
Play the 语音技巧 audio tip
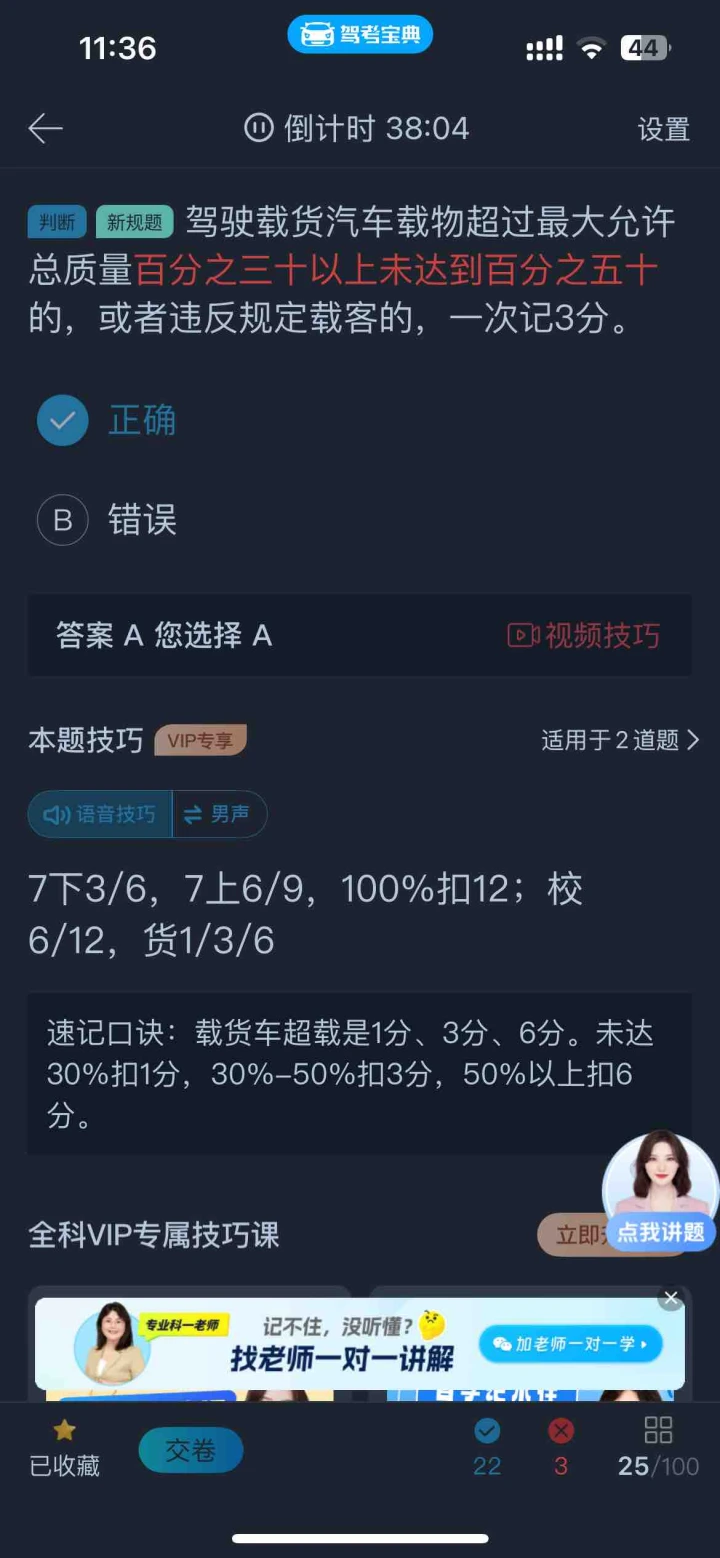[100, 814]
